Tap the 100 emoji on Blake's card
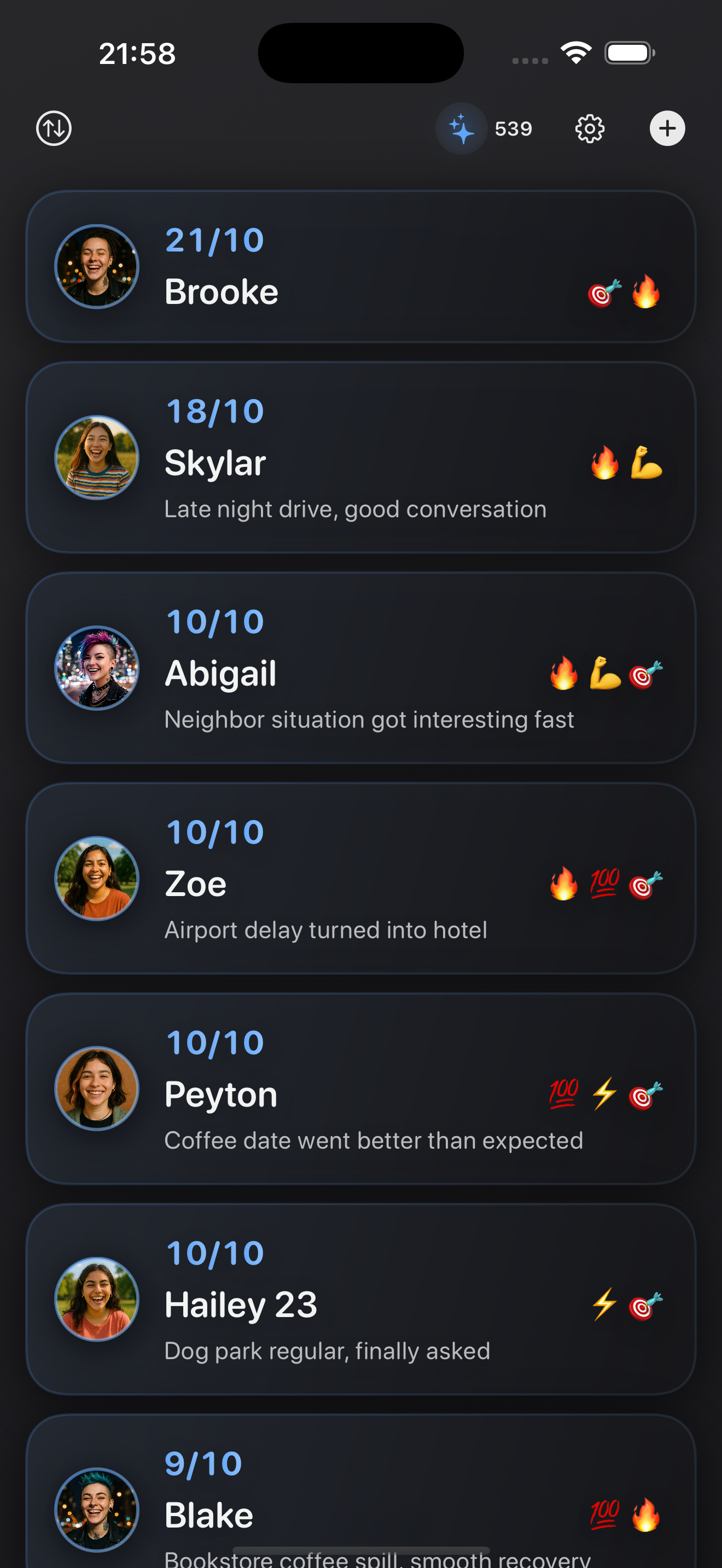Image resolution: width=722 pixels, height=1568 pixels. click(x=604, y=1516)
